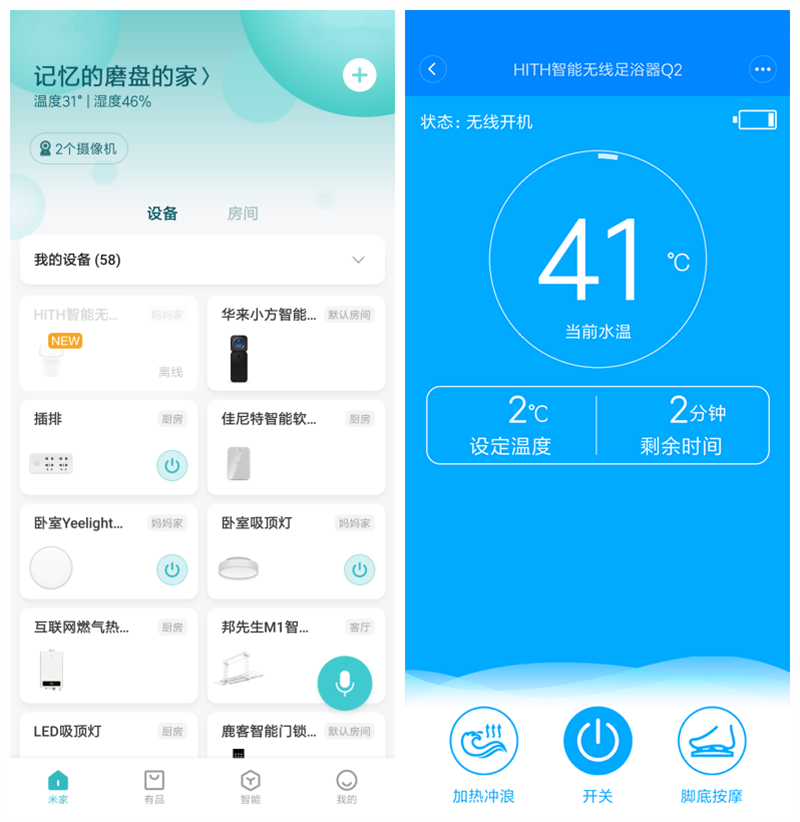800x822 pixels.
Task: Adjust the 设定温度 setting
Action: tap(511, 425)
